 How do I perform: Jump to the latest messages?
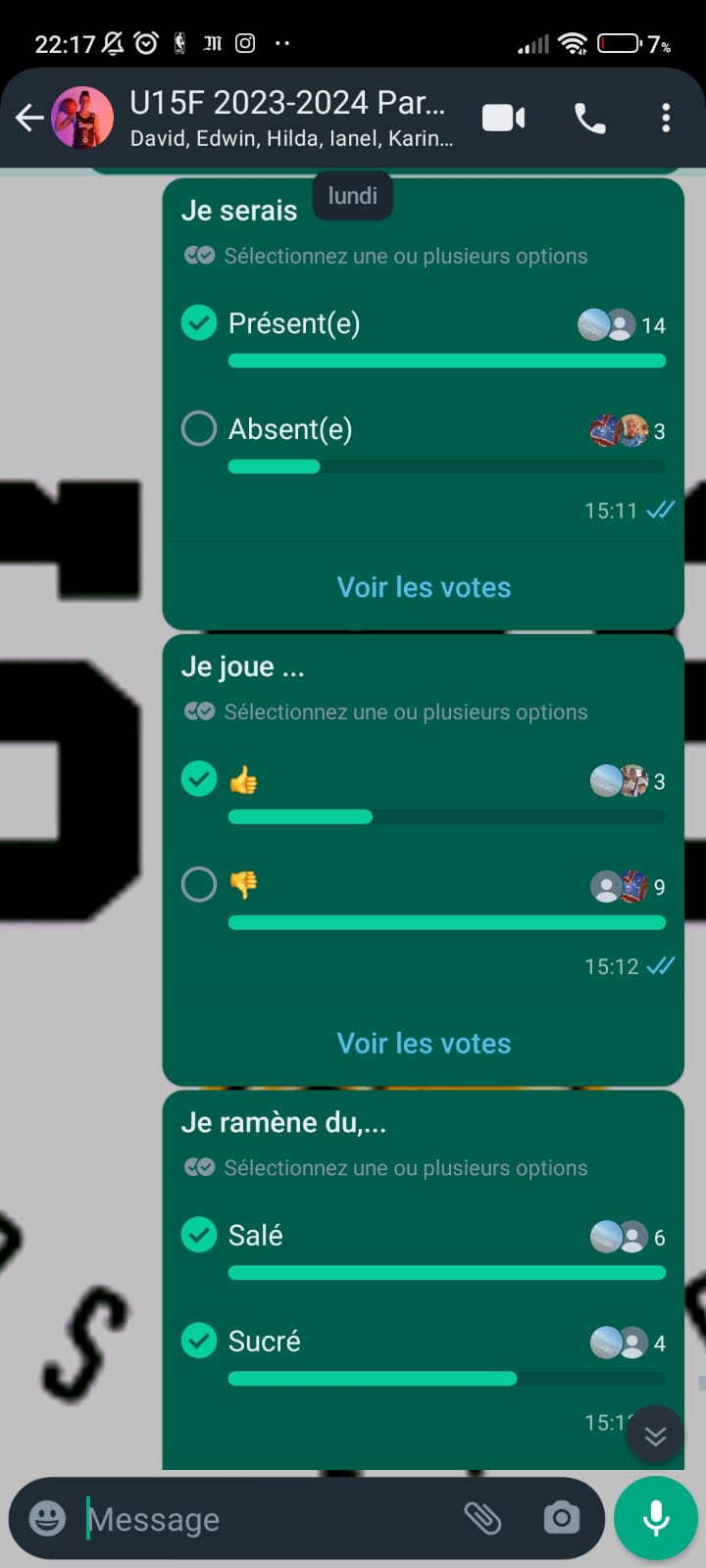(x=655, y=1436)
